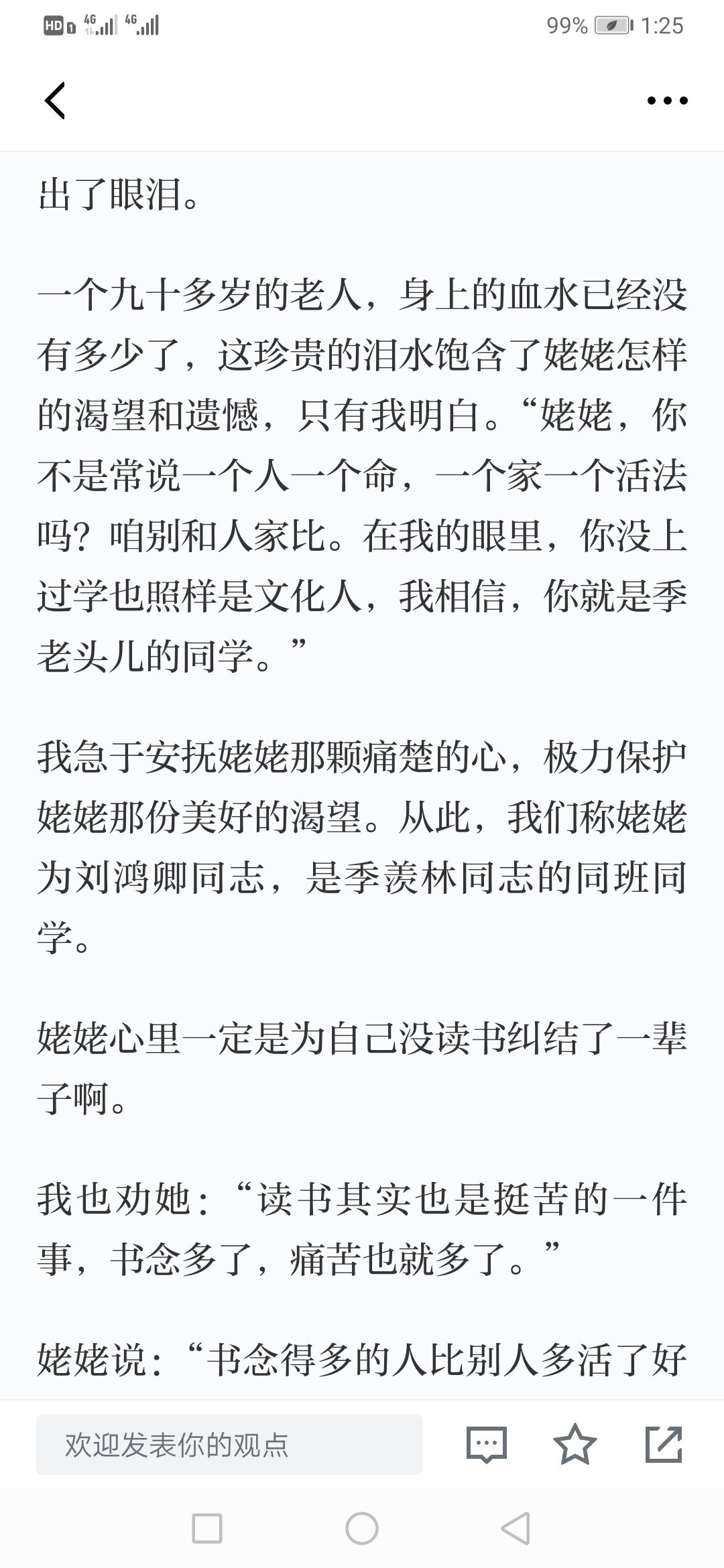Tap the system home circle button
Image resolution: width=724 pixels, height=1568 pixels.
point(362,1528)
